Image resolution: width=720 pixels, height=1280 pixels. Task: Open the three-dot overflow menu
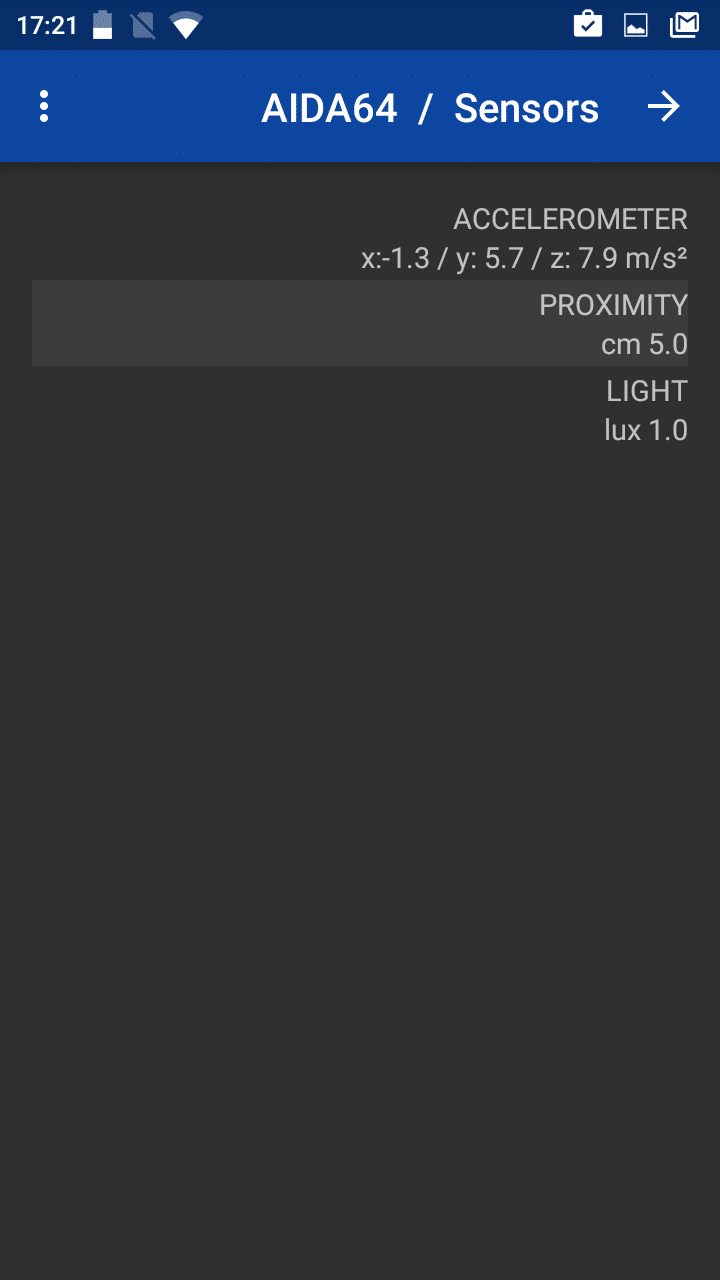(44, 106)
